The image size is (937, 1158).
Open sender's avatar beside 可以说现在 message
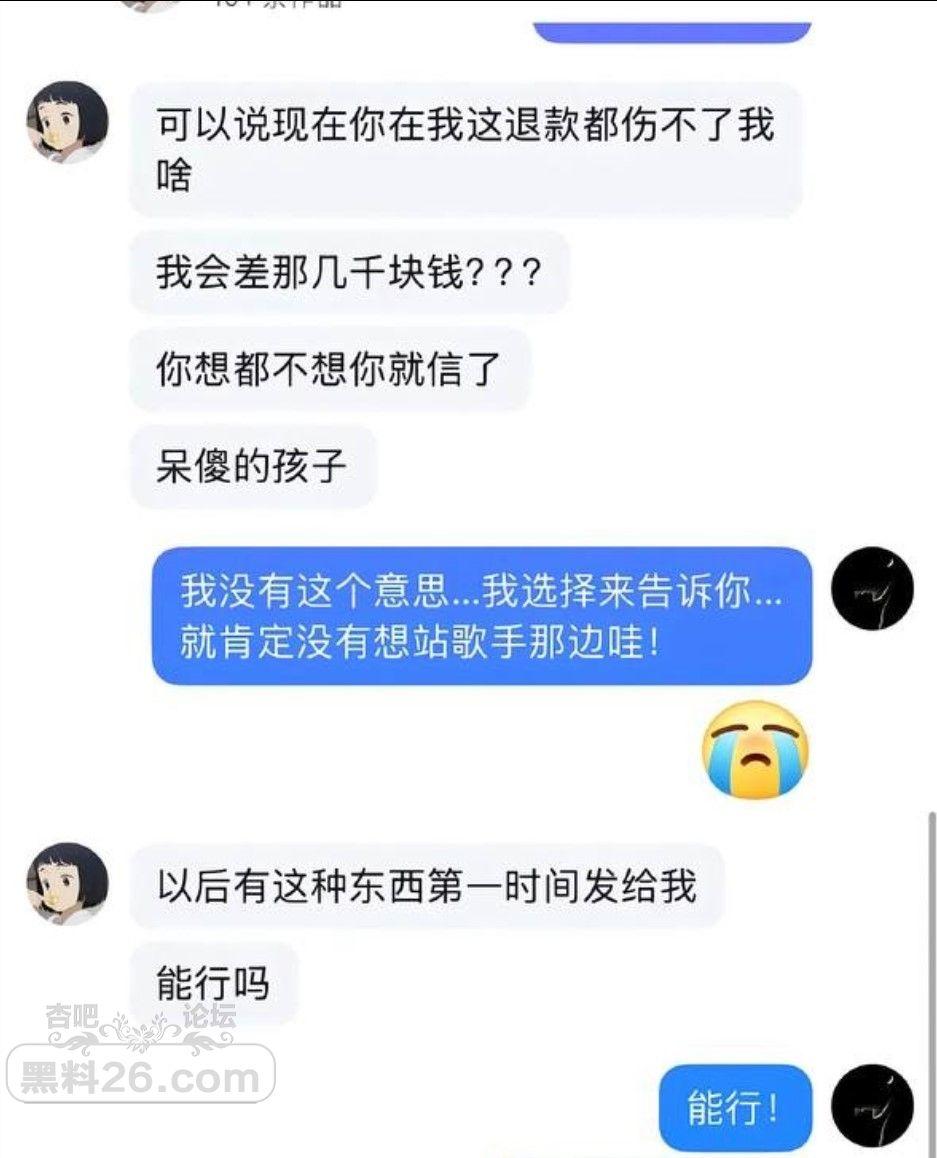tap(67, 122)
